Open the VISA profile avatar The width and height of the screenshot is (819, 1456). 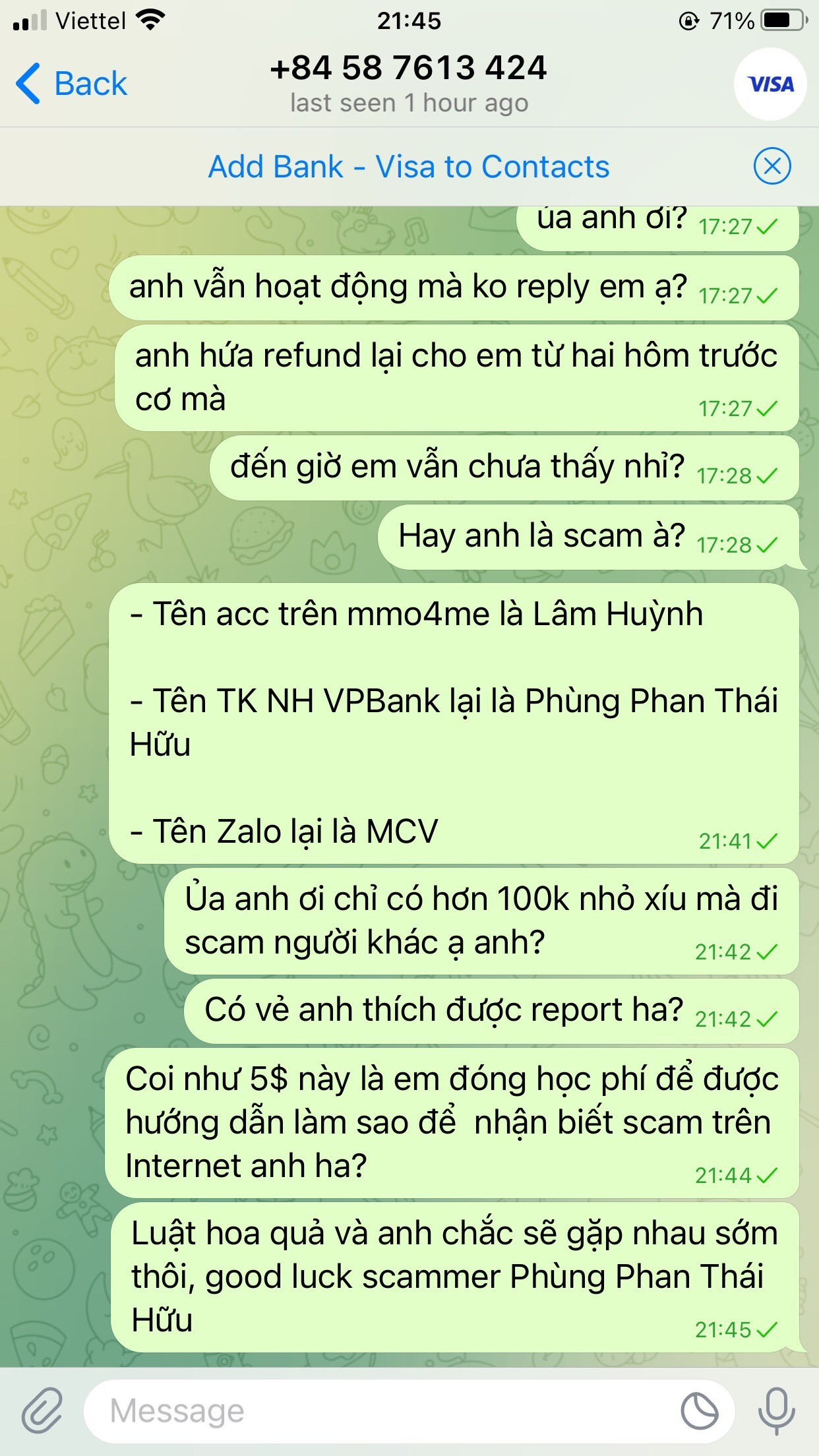770,84
